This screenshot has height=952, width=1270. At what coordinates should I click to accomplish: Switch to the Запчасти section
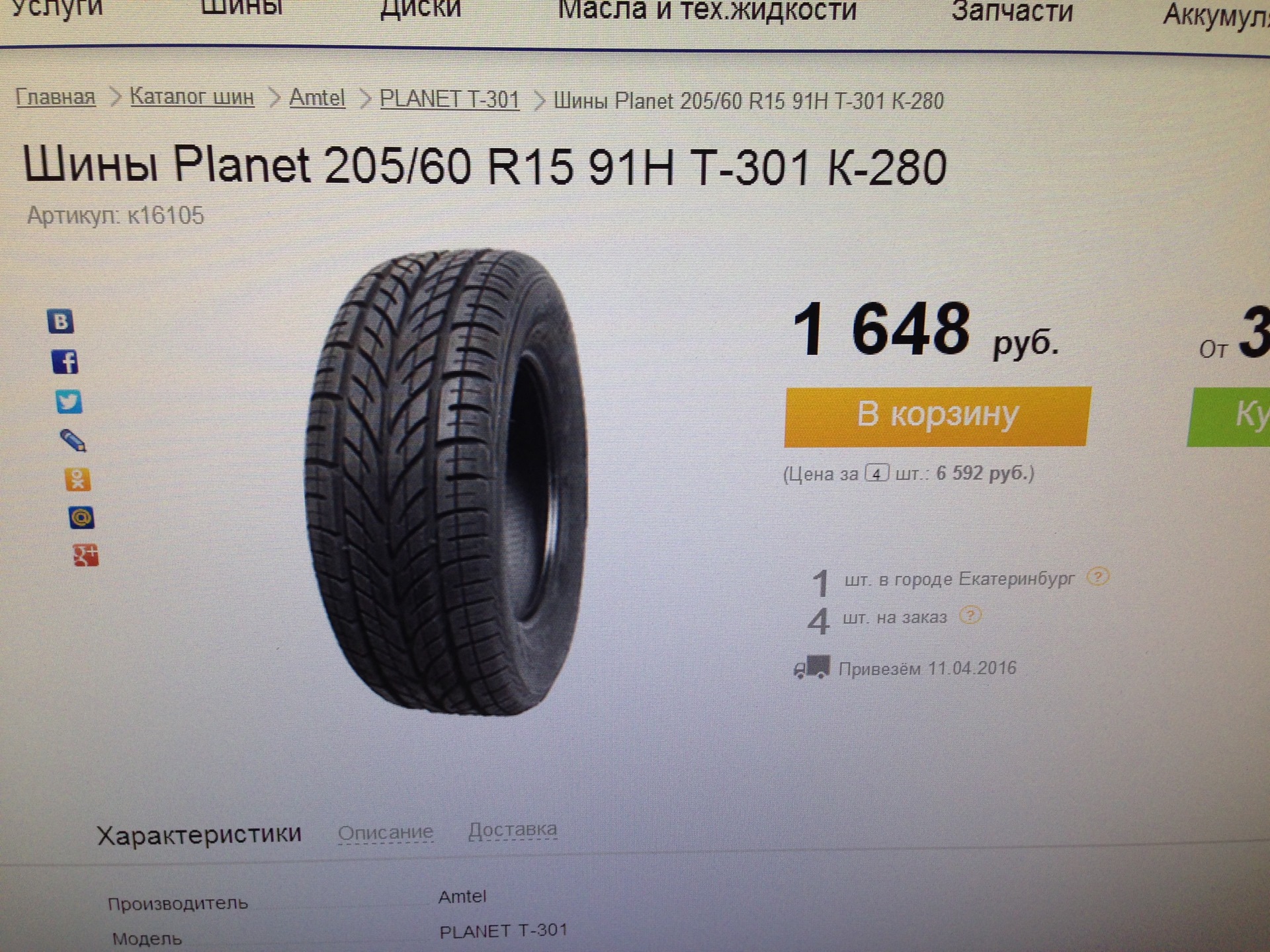click(x=1012, y=12)
